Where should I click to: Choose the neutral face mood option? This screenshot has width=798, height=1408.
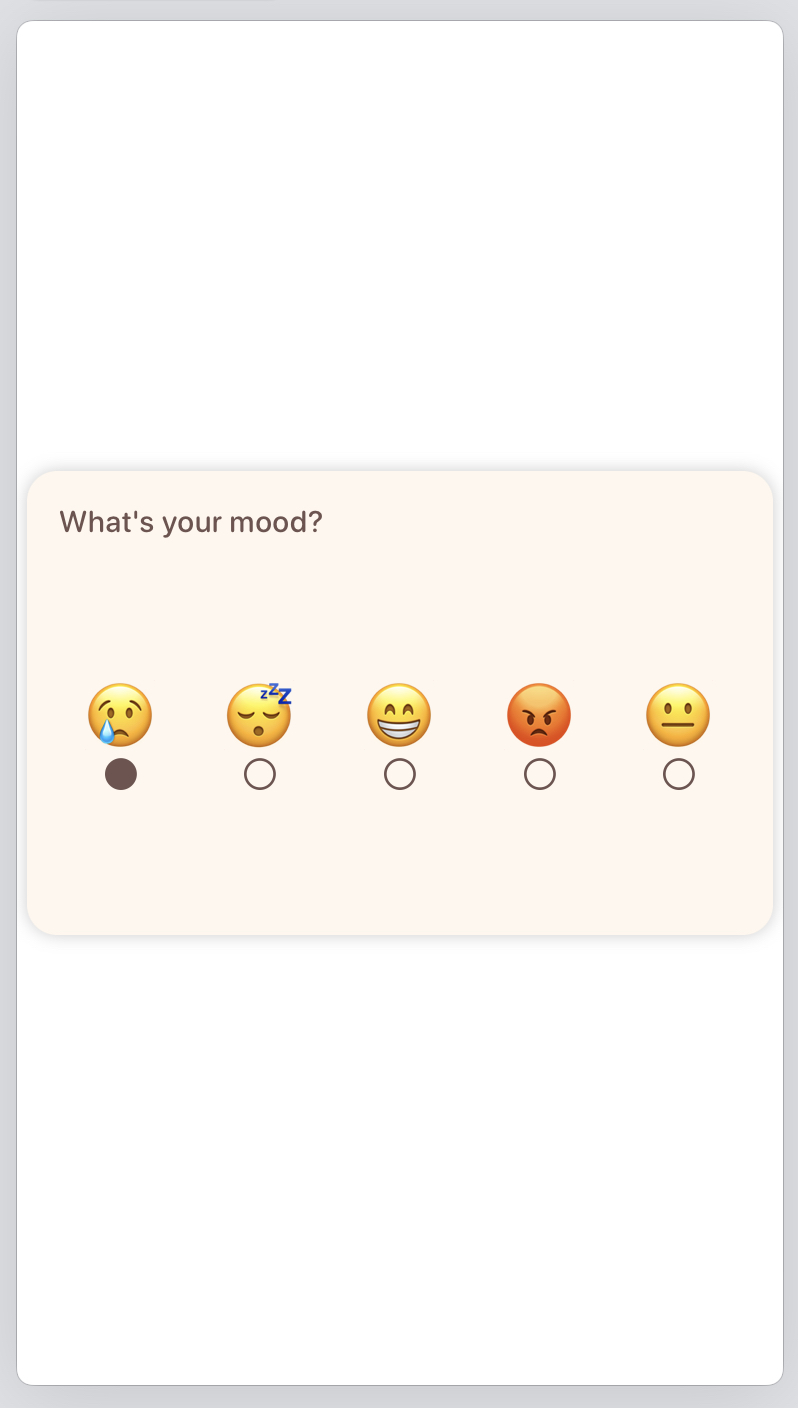click(679, 774)
